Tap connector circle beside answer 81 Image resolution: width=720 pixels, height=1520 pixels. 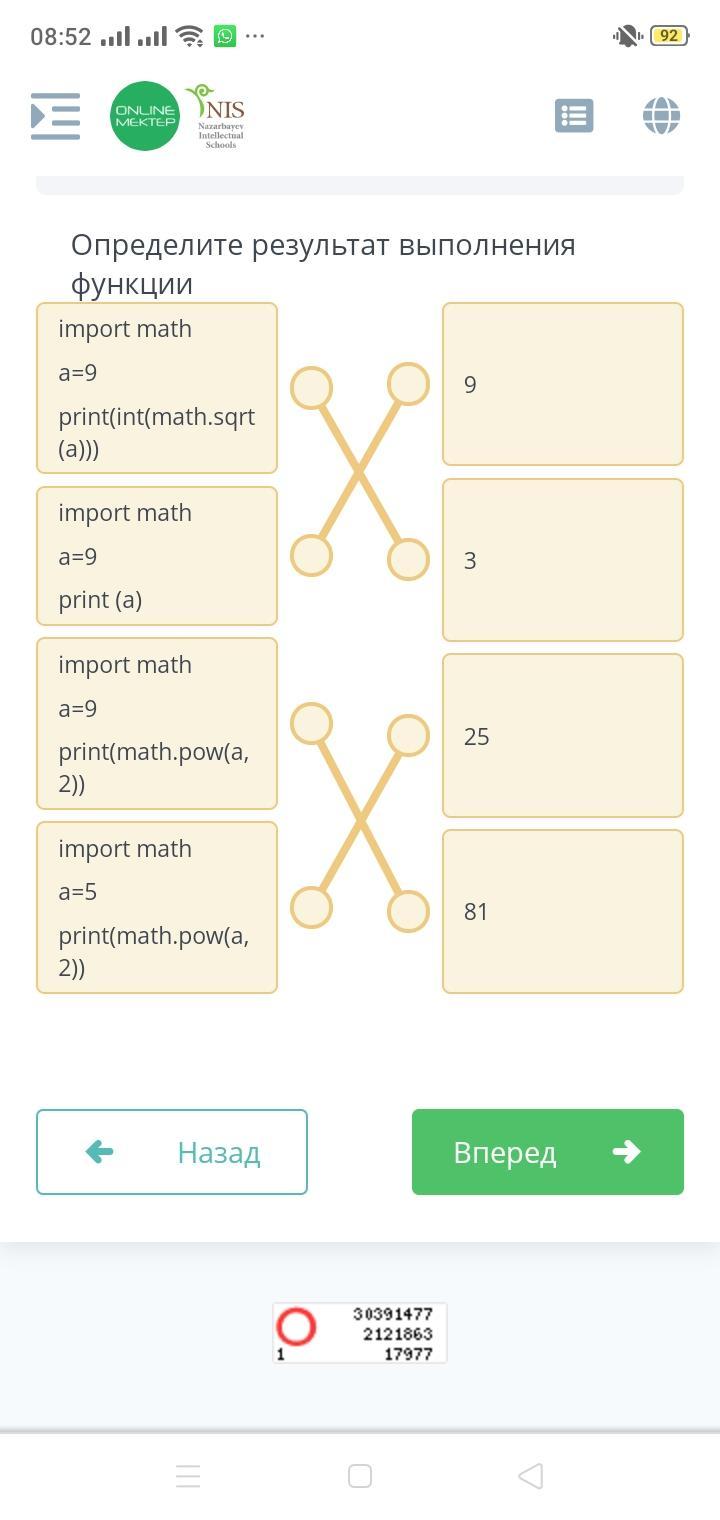(x=408, y=912)
